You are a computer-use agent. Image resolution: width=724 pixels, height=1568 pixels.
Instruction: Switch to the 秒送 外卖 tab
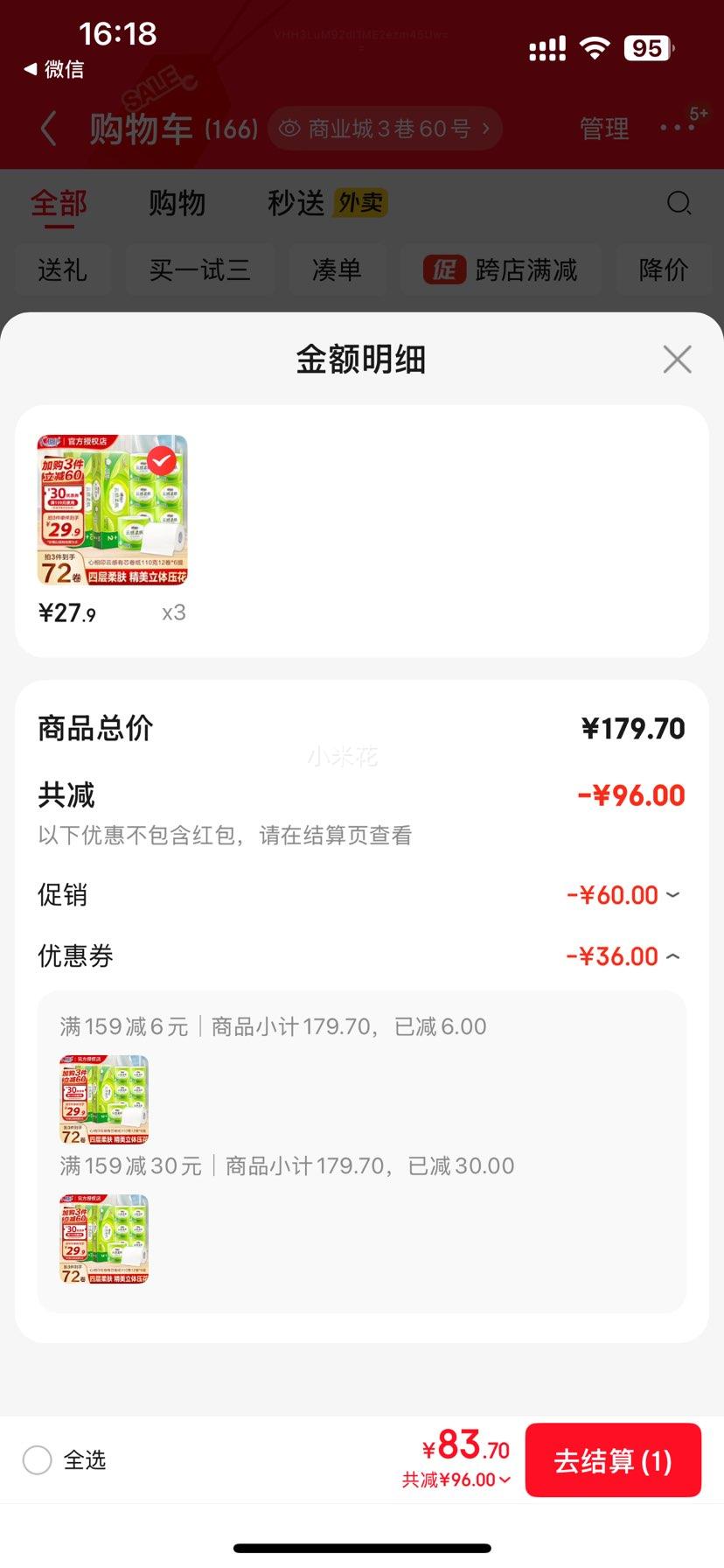pyautogui.click(x=326, y=204)
